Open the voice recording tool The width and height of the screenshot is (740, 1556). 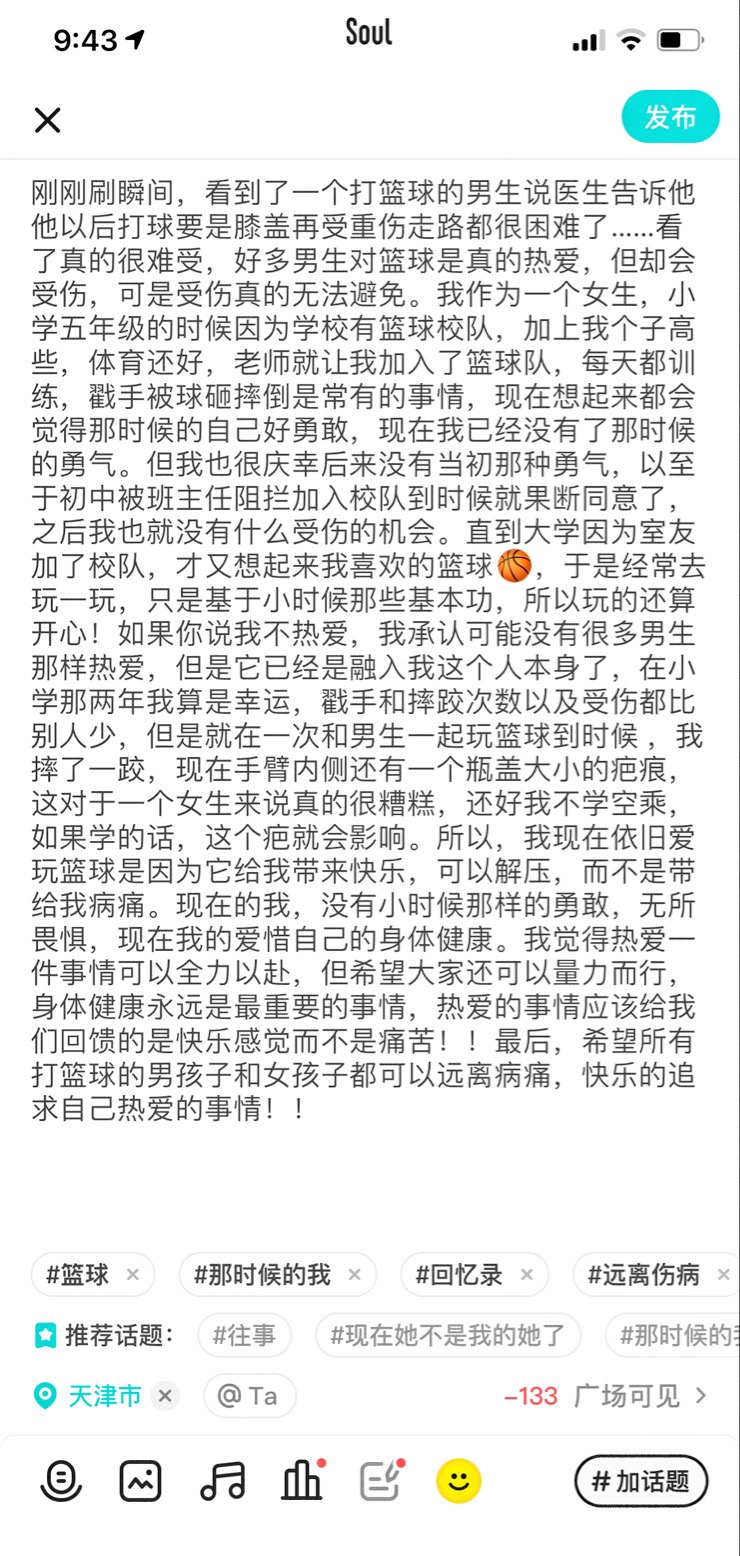pyautogui.click(x=61, y=1480)
